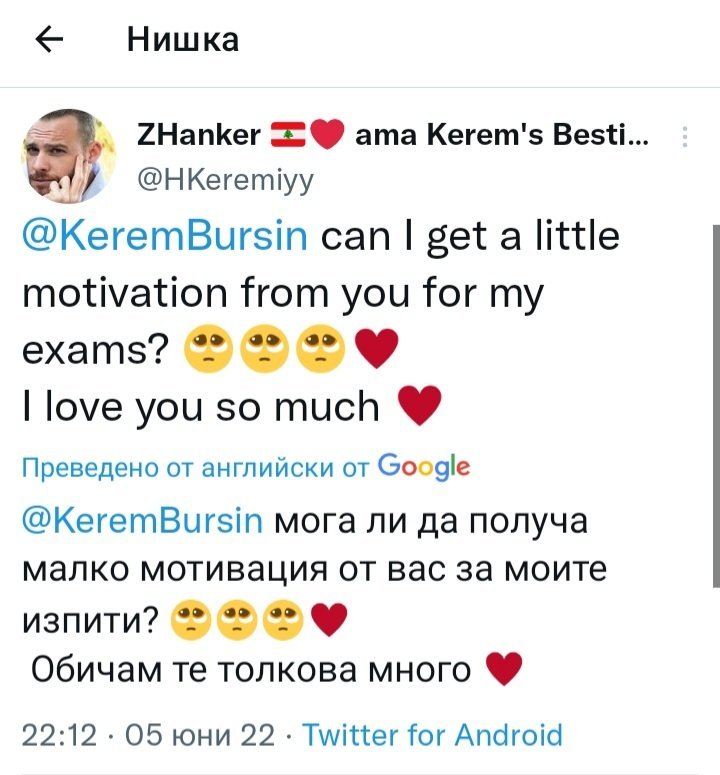Tap the Translated by Google label
This screenshot has width=720, height=775.
coord(245,467)
